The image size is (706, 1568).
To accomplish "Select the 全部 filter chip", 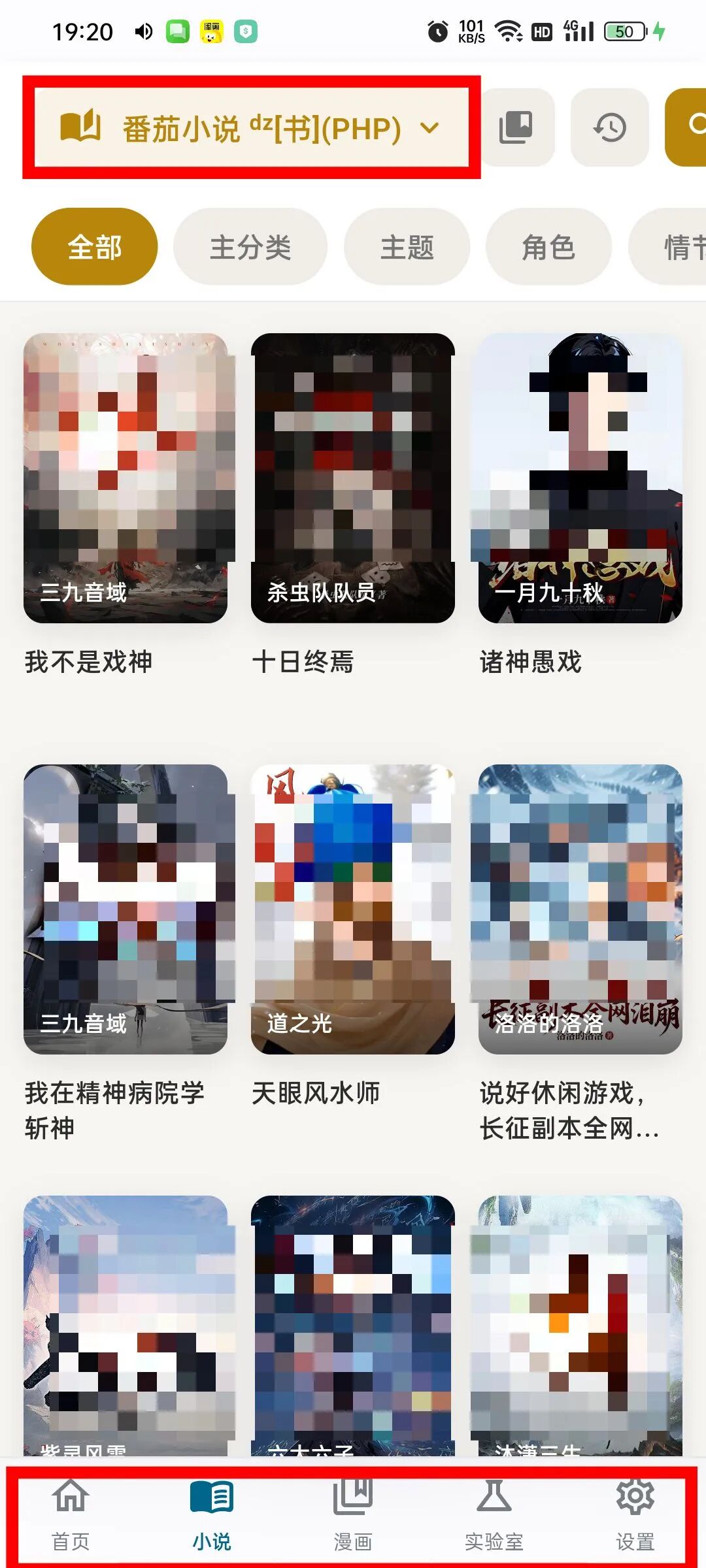I will pos(93,245).
